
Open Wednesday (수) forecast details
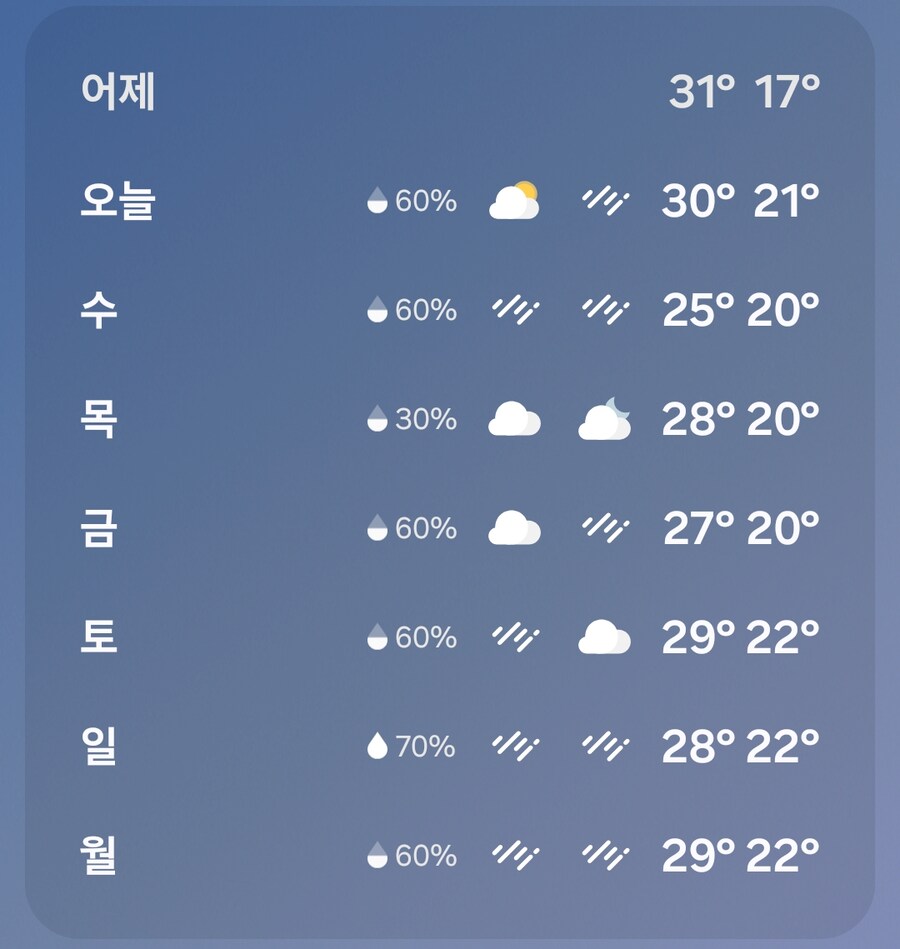(450, 311)
